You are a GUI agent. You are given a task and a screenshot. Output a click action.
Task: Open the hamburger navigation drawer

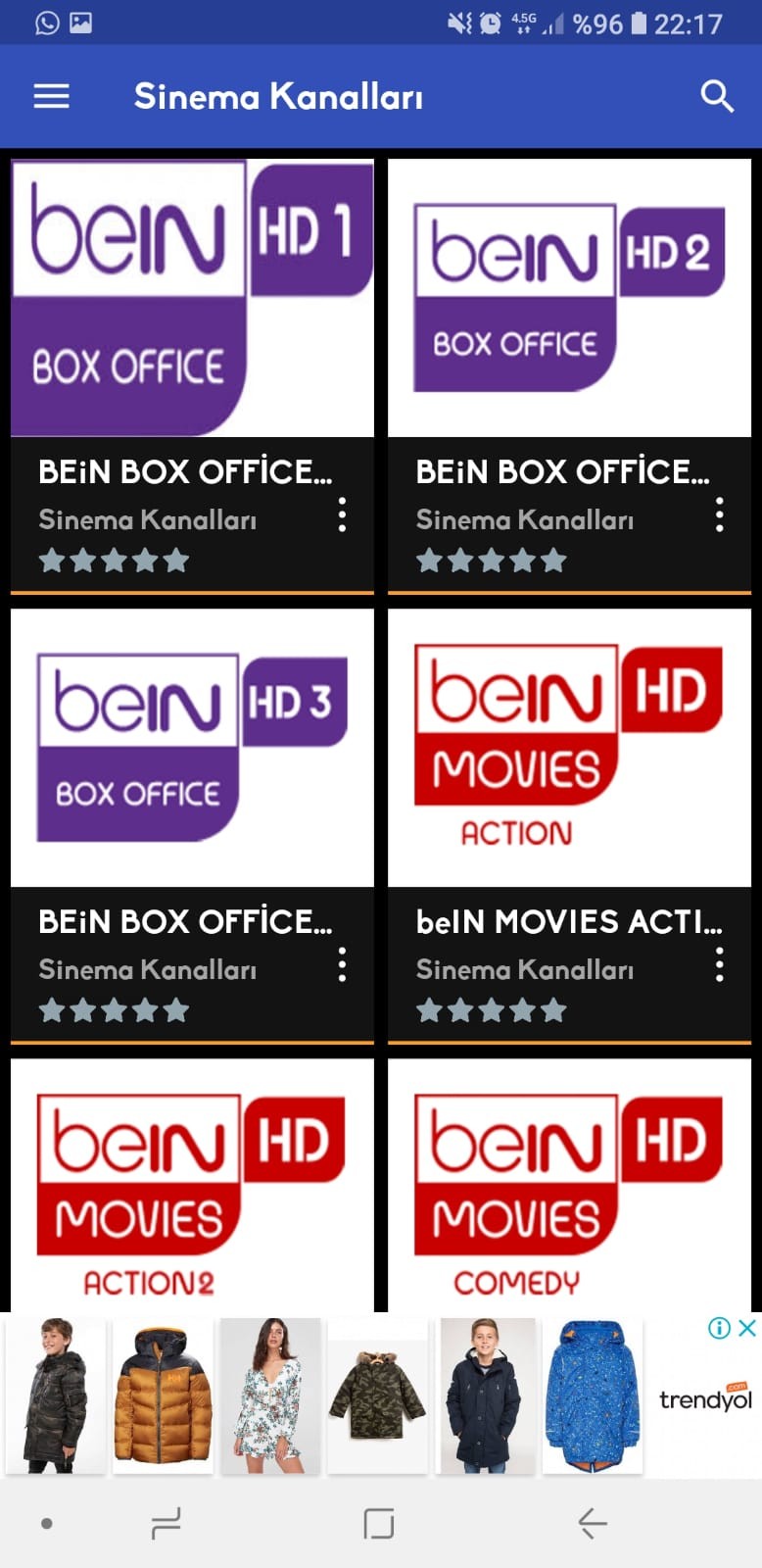click(51, 96)
